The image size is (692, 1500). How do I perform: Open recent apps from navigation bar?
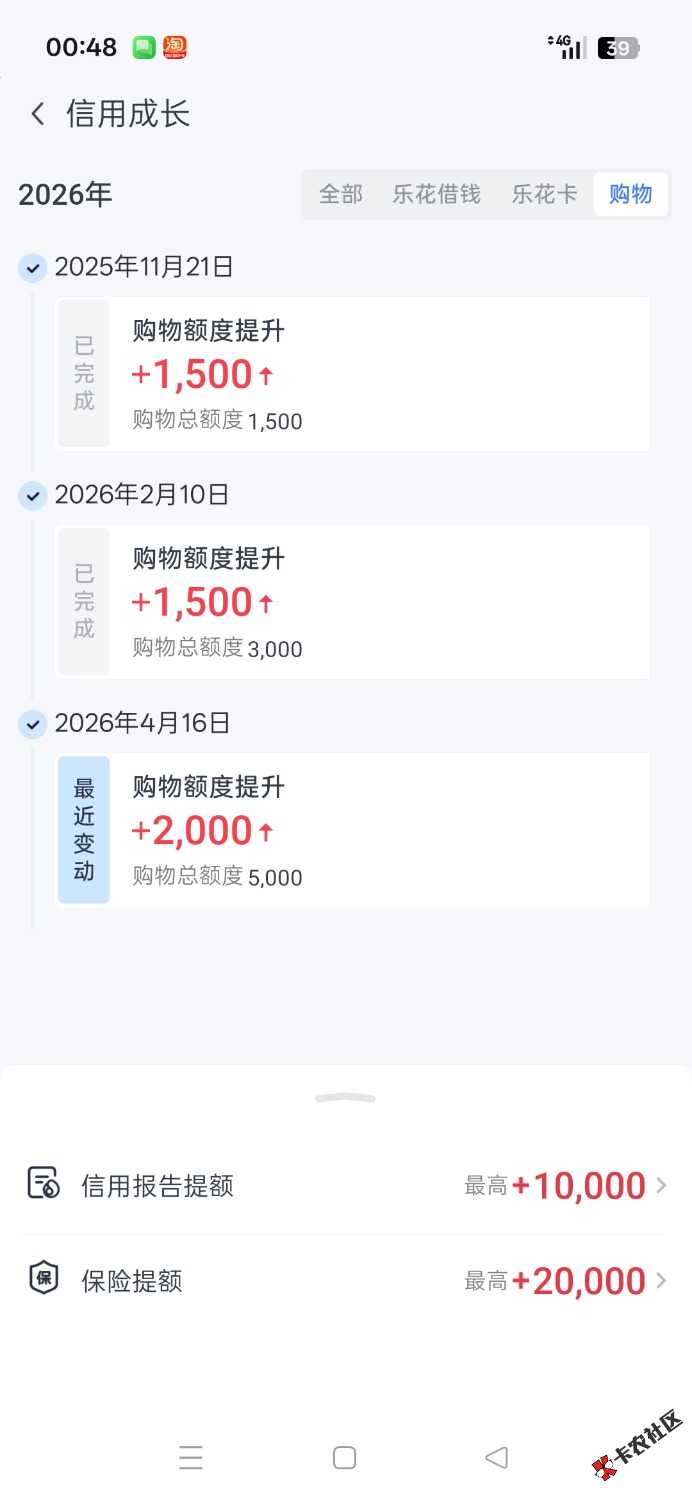191,1457
